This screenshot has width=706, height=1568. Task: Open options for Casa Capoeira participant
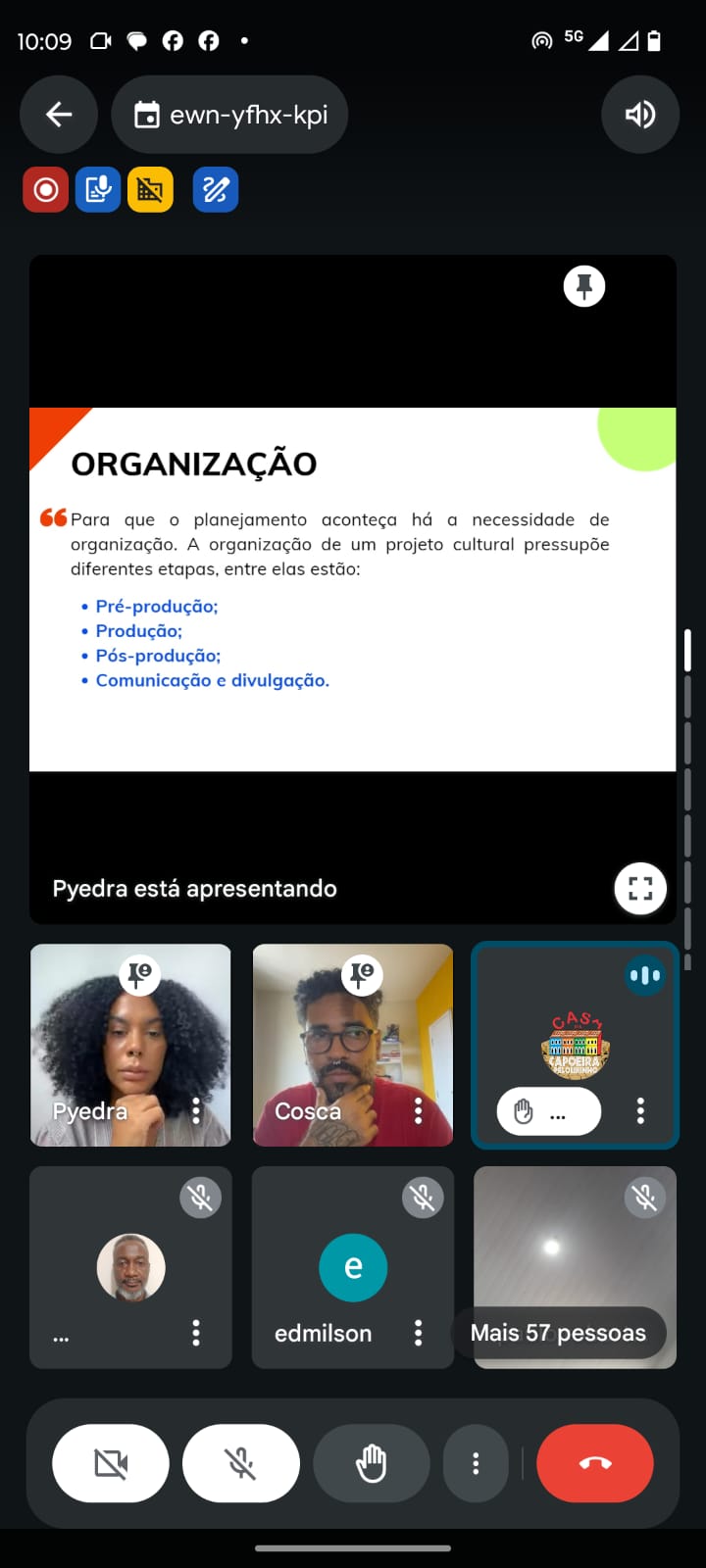640,1110
